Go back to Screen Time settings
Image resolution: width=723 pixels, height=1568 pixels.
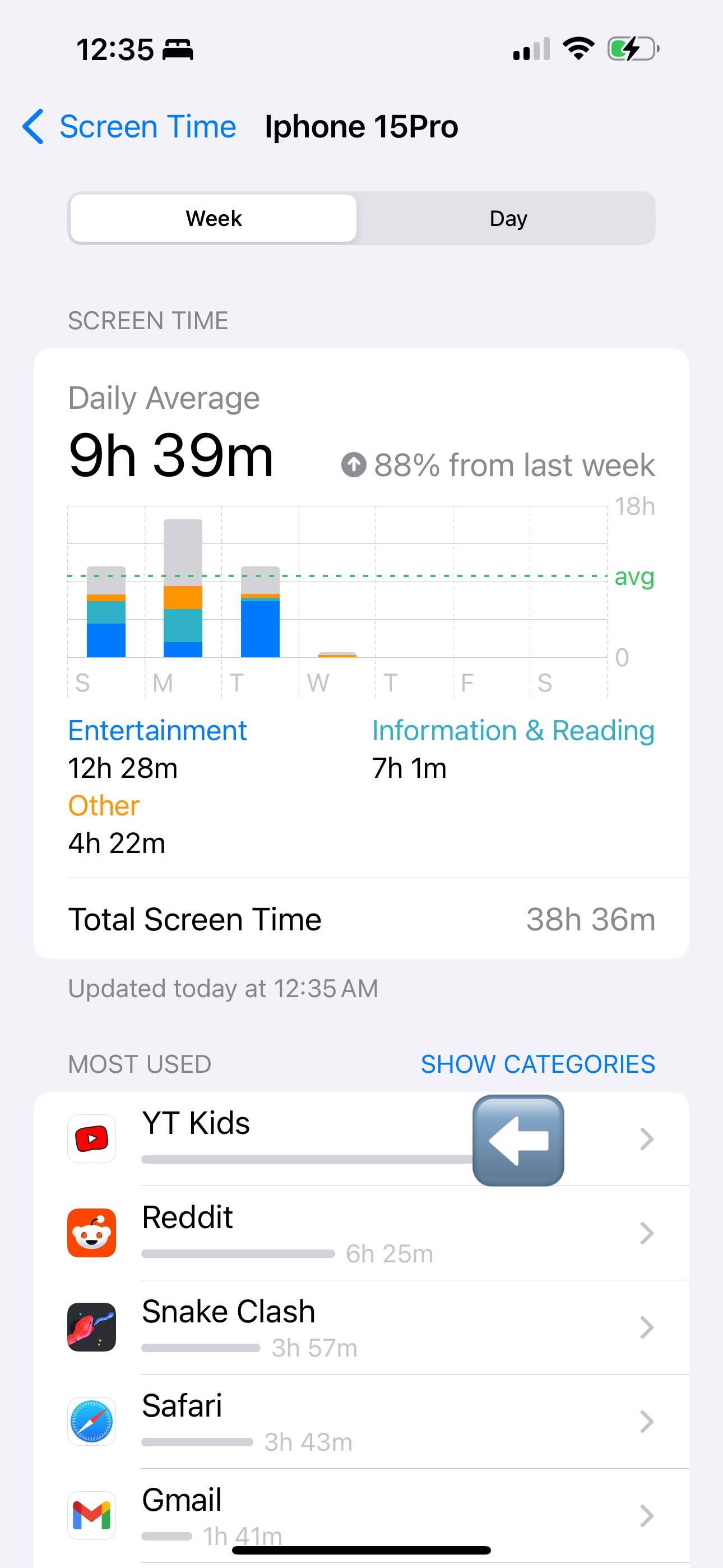point(129,127)
